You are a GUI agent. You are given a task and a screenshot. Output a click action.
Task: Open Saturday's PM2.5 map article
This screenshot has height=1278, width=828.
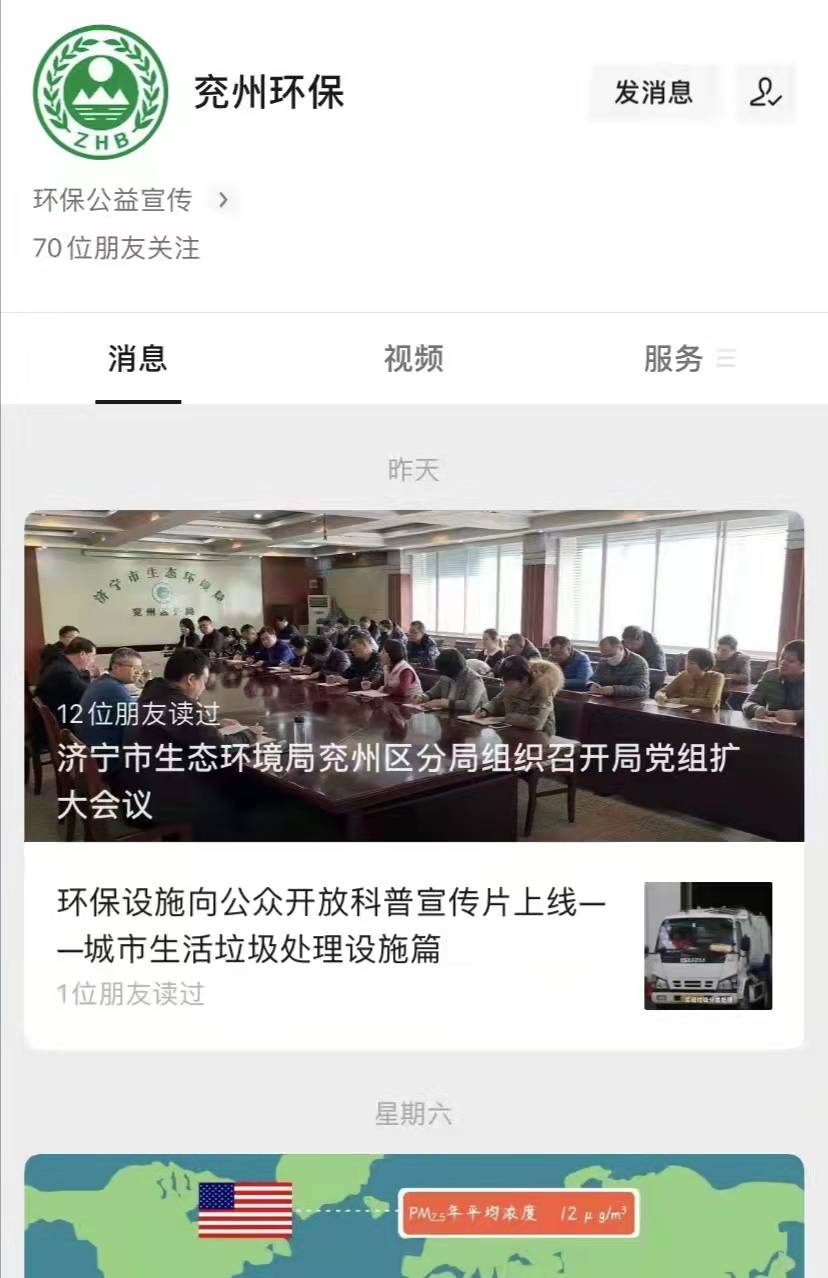[413, 1215]
